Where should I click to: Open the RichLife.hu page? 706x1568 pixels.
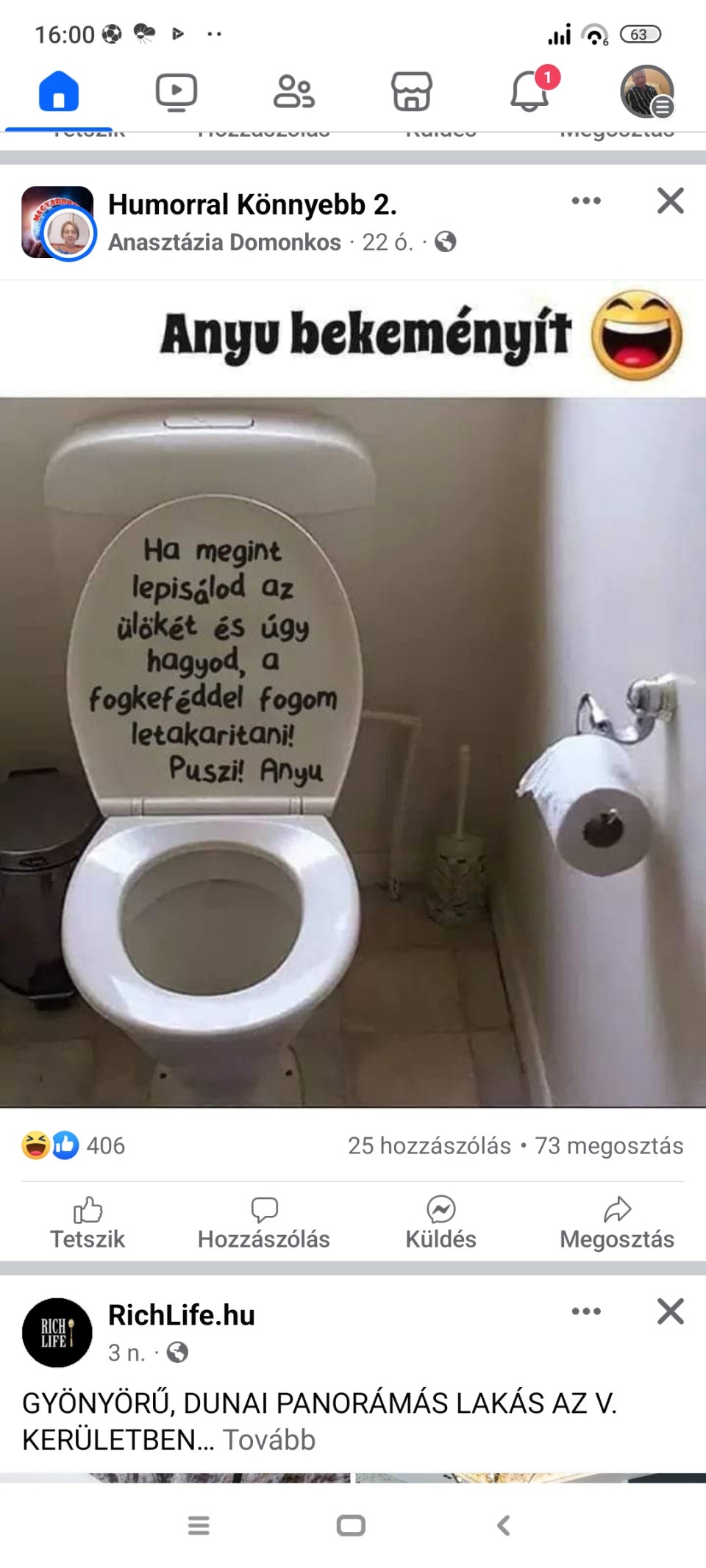[x=182, y=1315]
